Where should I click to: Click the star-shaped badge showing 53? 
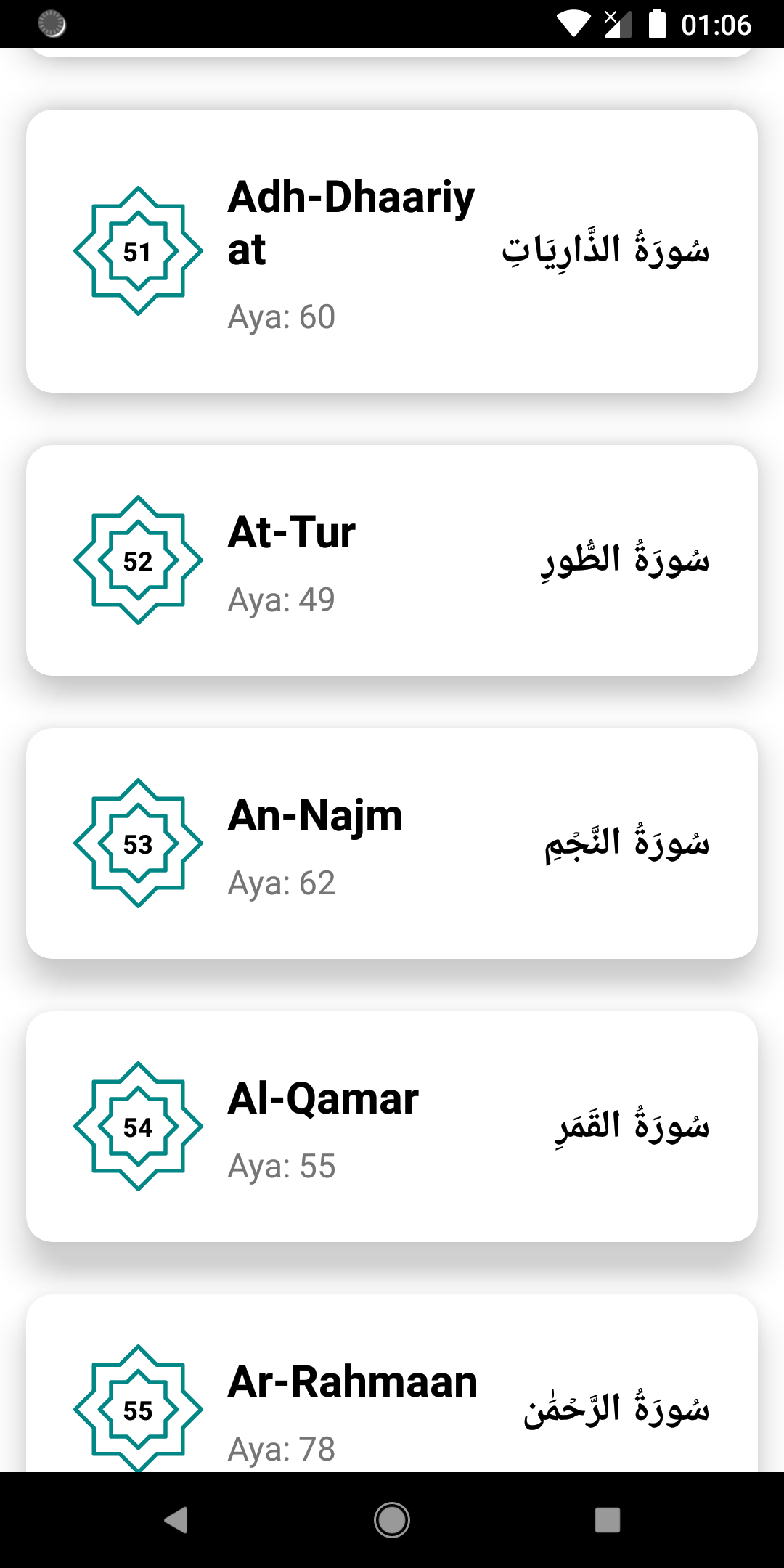[138, 844]
